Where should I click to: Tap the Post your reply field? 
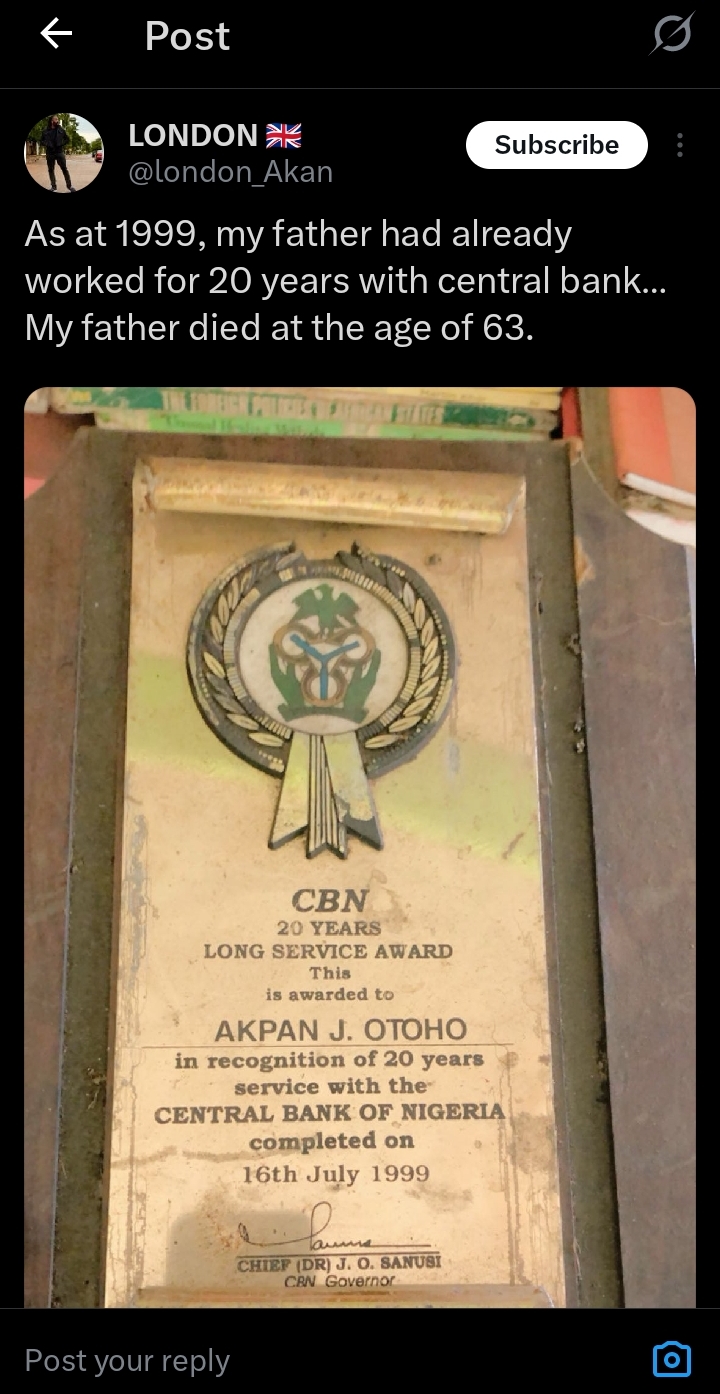pos(300,1360)
